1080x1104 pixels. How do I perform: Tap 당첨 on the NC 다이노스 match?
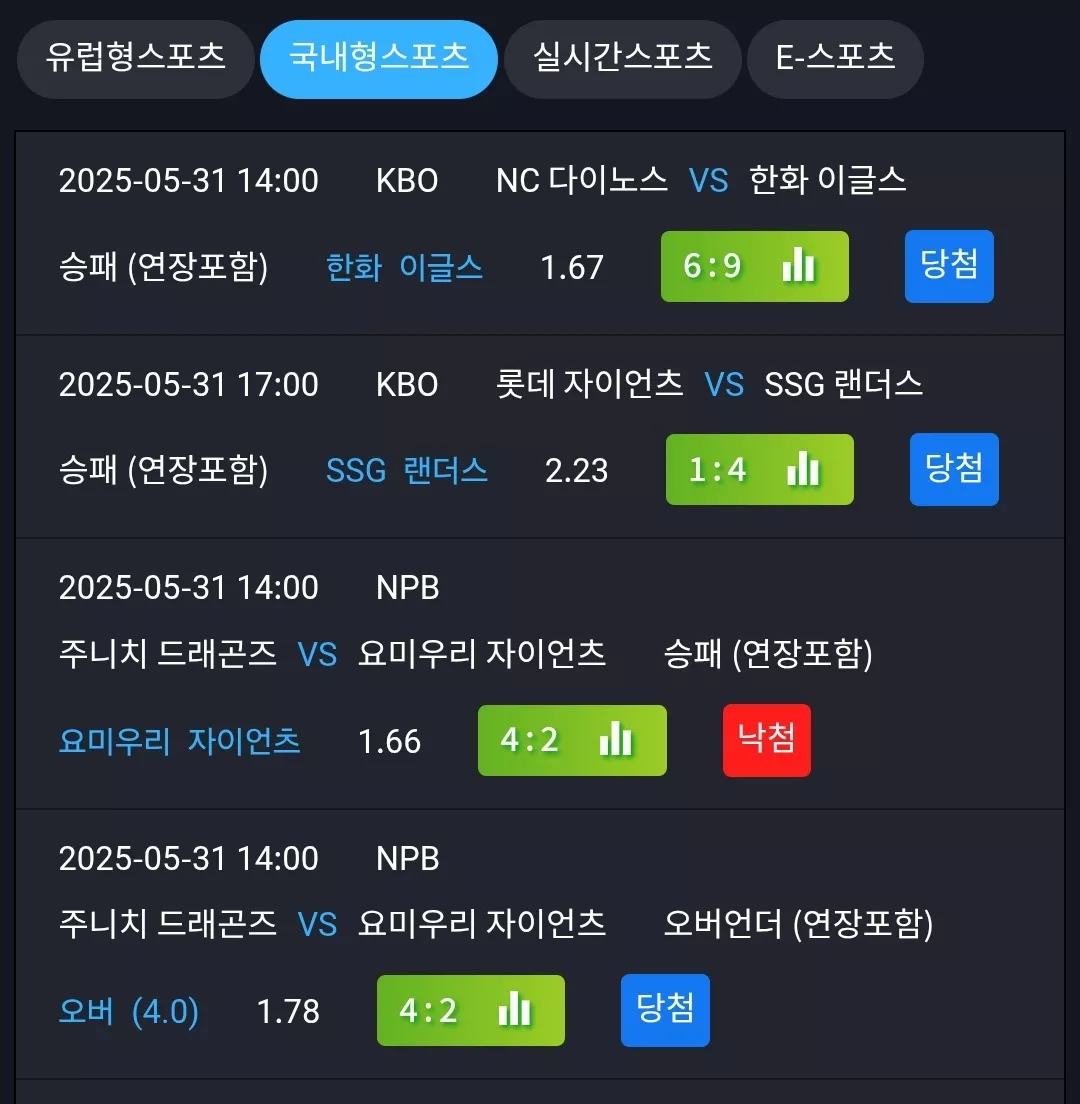[x=948, y=266]
